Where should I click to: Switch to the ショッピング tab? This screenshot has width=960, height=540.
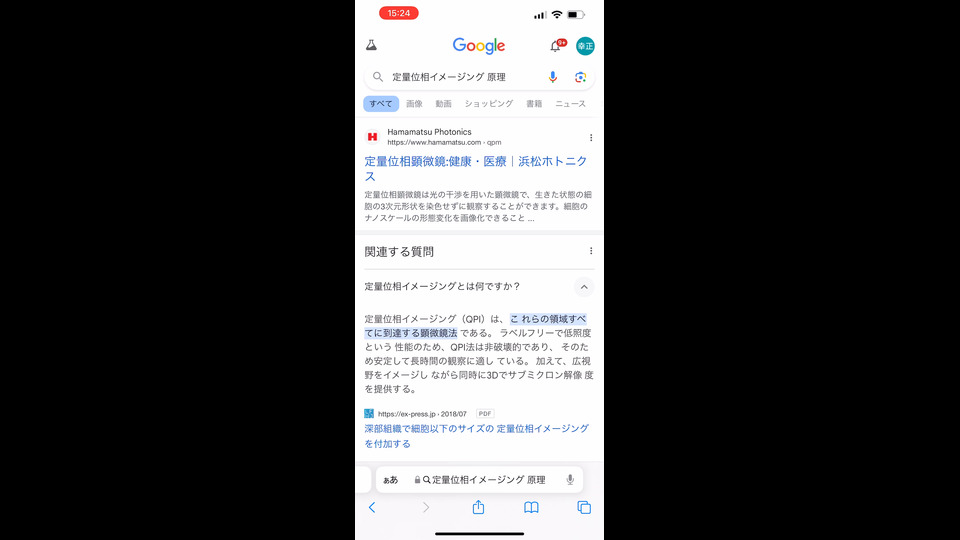[x=489, y=104]
